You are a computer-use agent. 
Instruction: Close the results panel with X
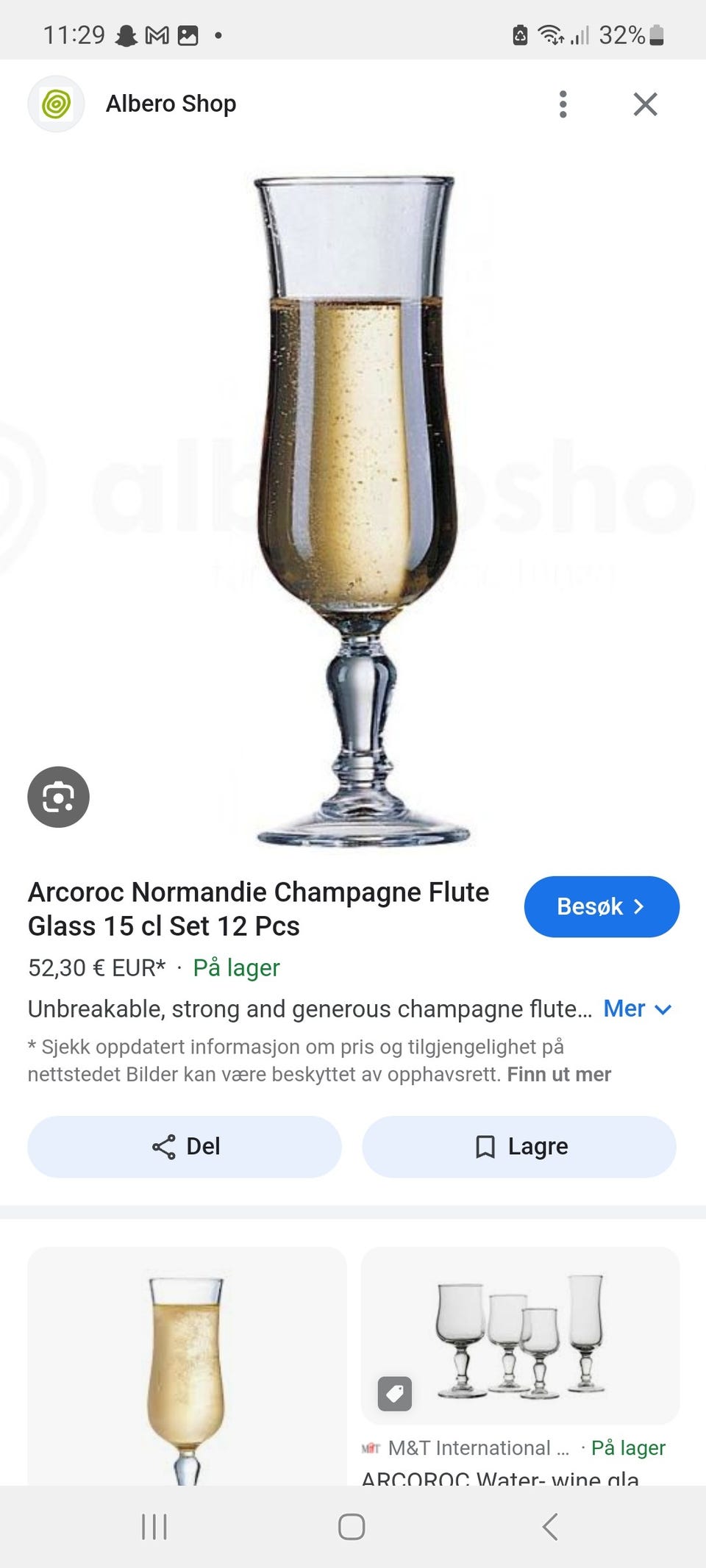coord(645,103)
